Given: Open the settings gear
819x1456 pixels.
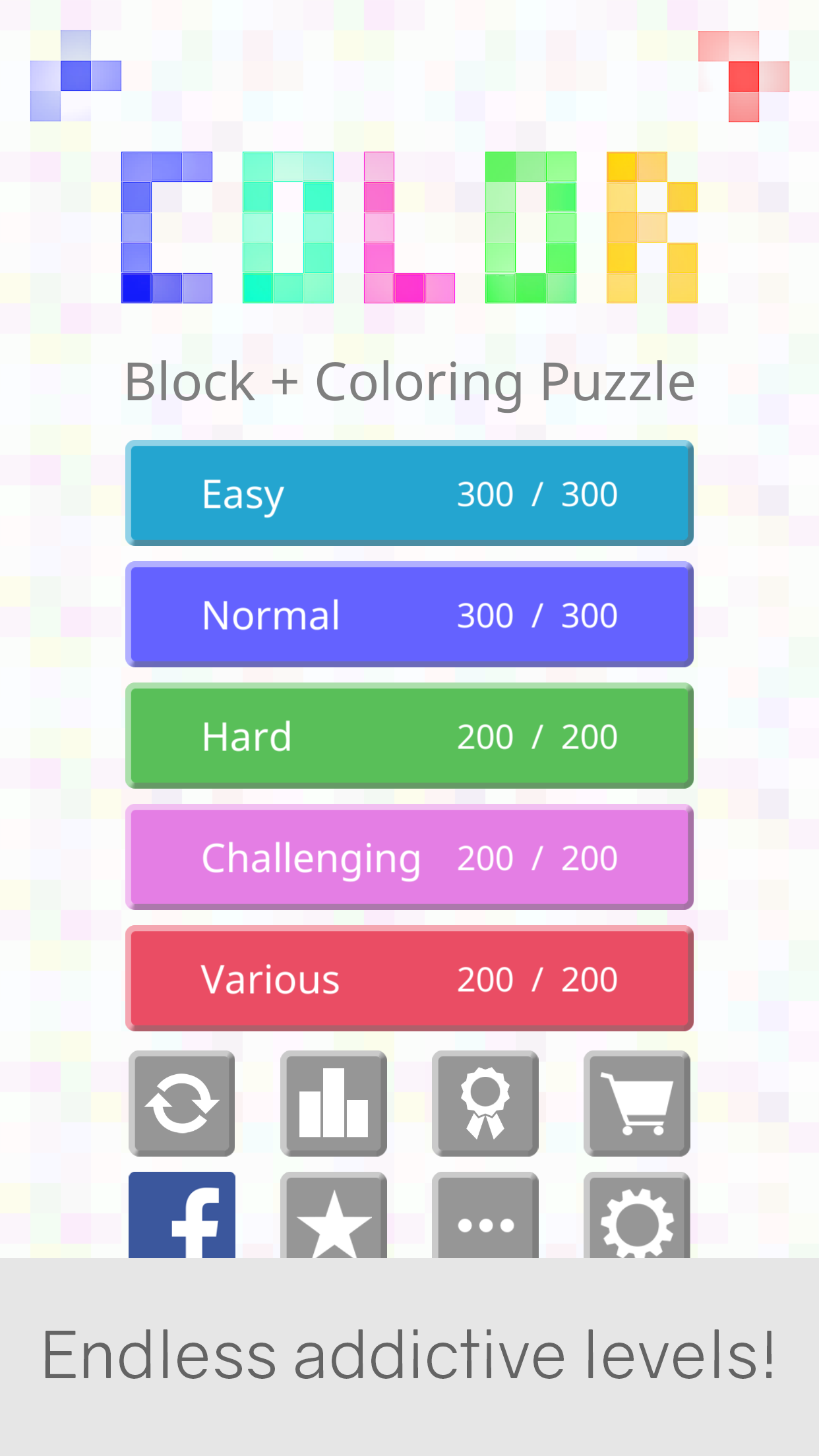Looking at the screenshot, I should pyautogui.click(x=637, y=1217).
